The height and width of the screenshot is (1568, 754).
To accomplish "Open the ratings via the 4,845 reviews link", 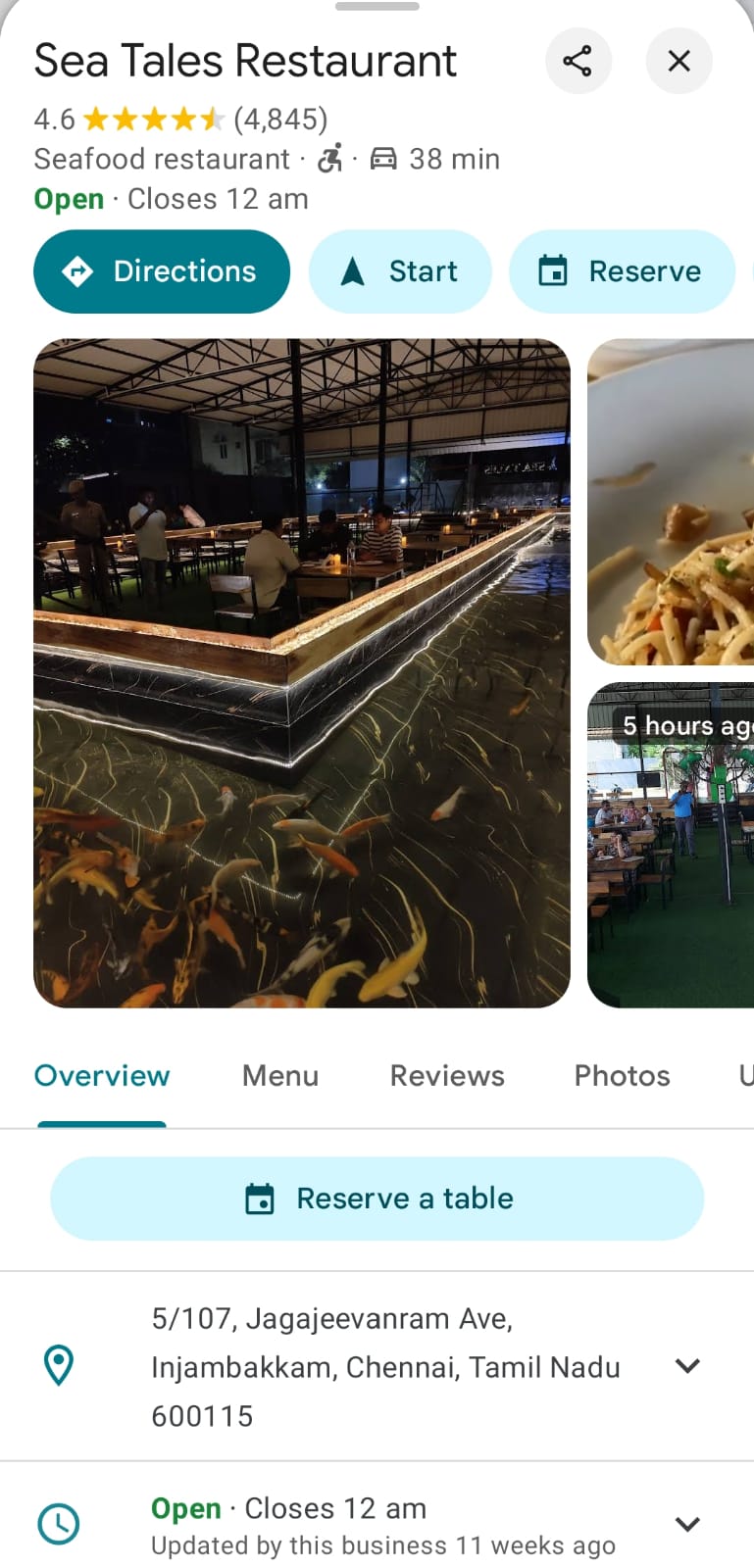I will pos(281,120).
